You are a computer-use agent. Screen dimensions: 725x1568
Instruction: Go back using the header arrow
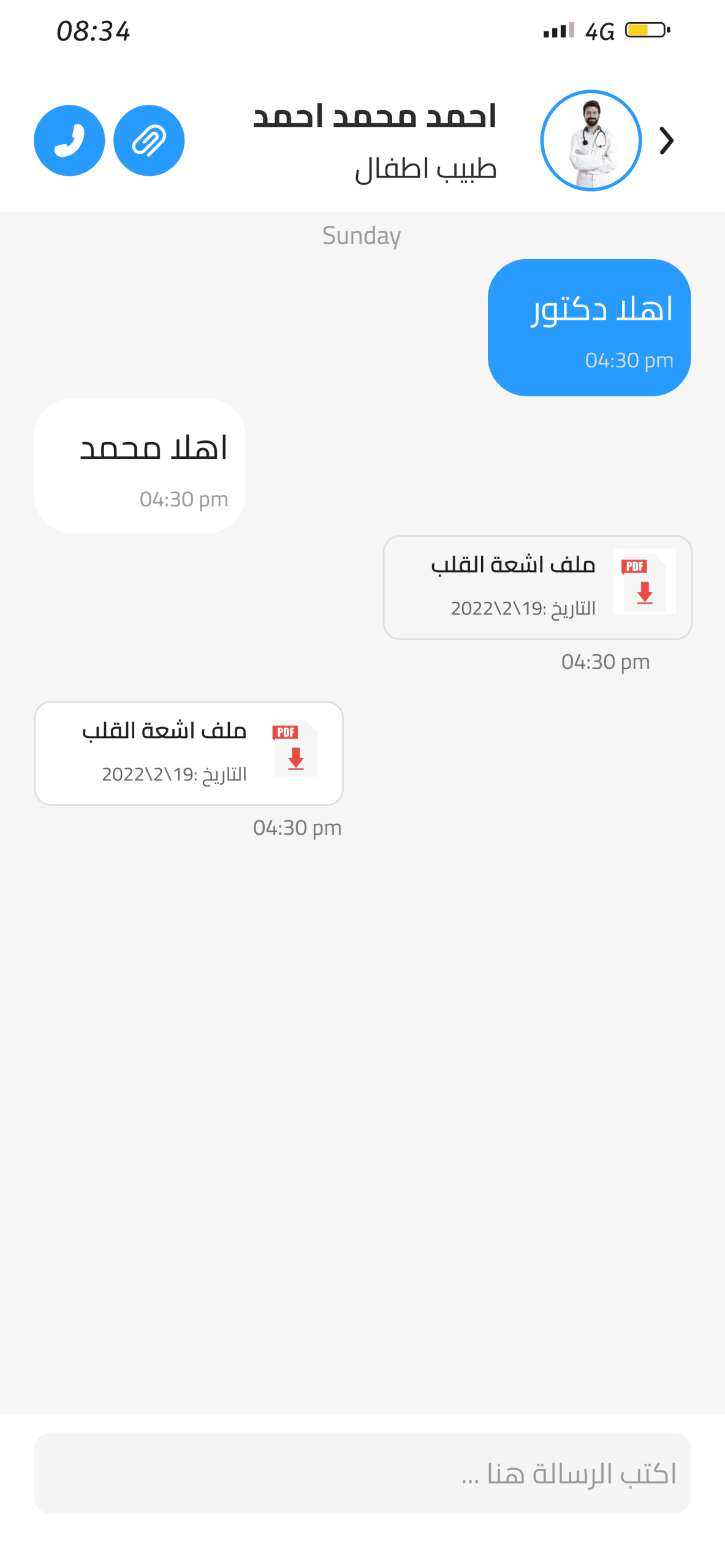click(x=666, y=140)
